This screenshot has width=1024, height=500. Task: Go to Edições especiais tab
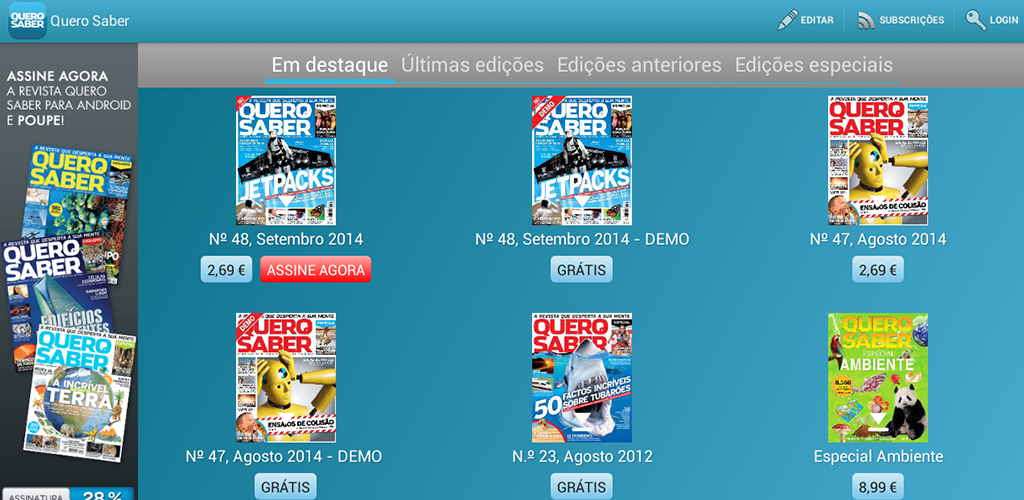813,66
